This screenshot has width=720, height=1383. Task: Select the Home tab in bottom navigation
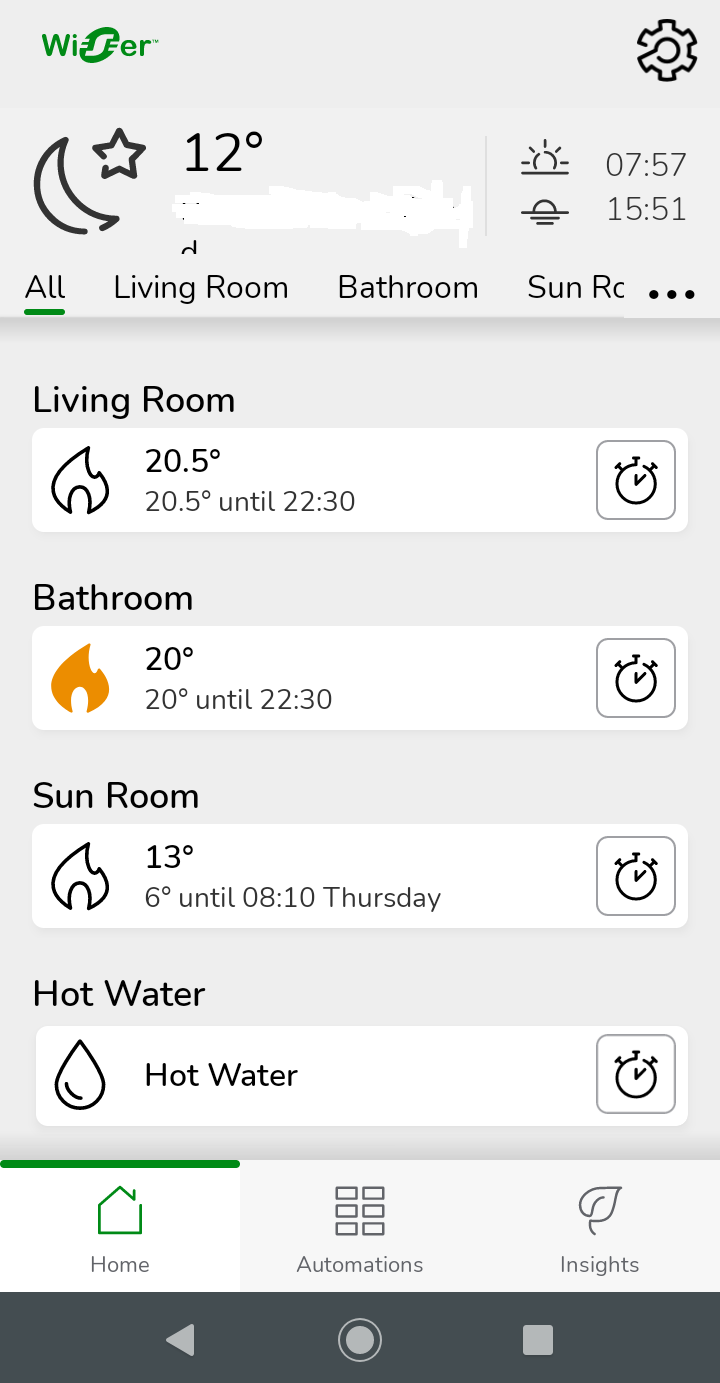pyautogui.click(x=120, y=1228)
